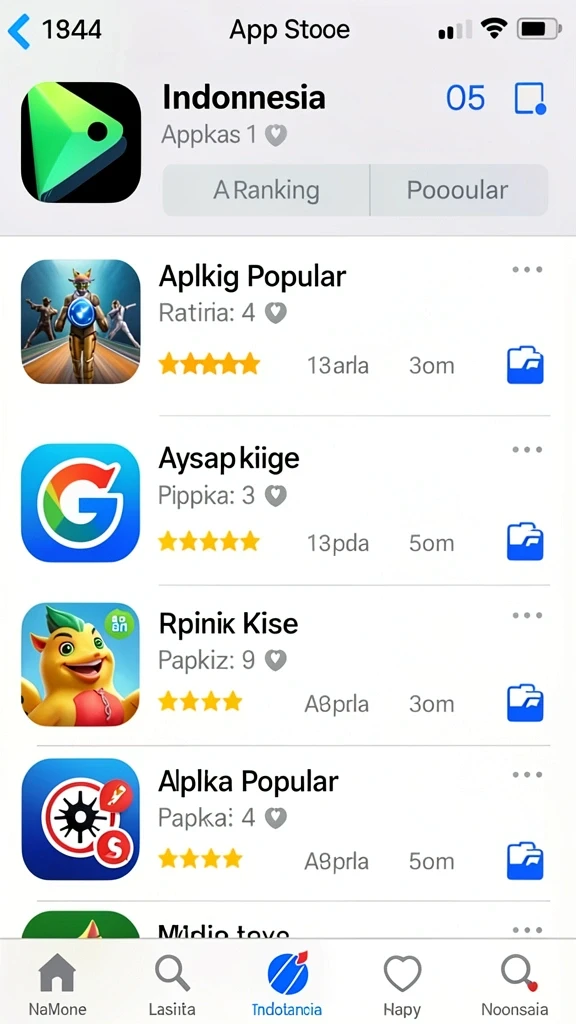
Task: Open the Aysapkiige app row
Action: point(288,502)
